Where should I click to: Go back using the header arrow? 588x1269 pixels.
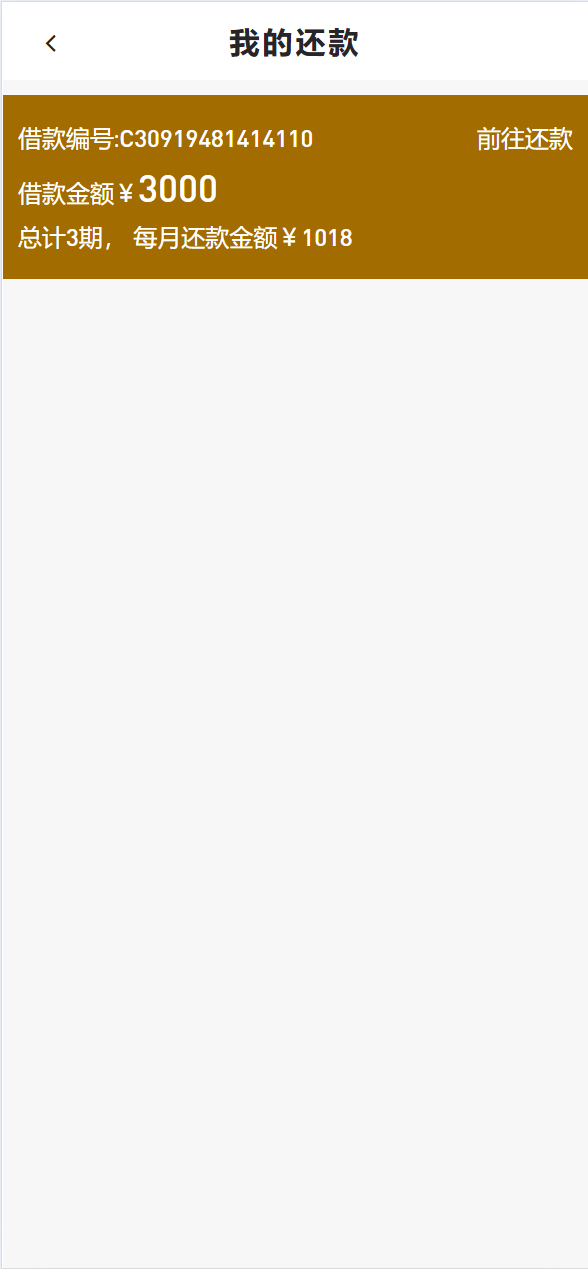(51, 43)
